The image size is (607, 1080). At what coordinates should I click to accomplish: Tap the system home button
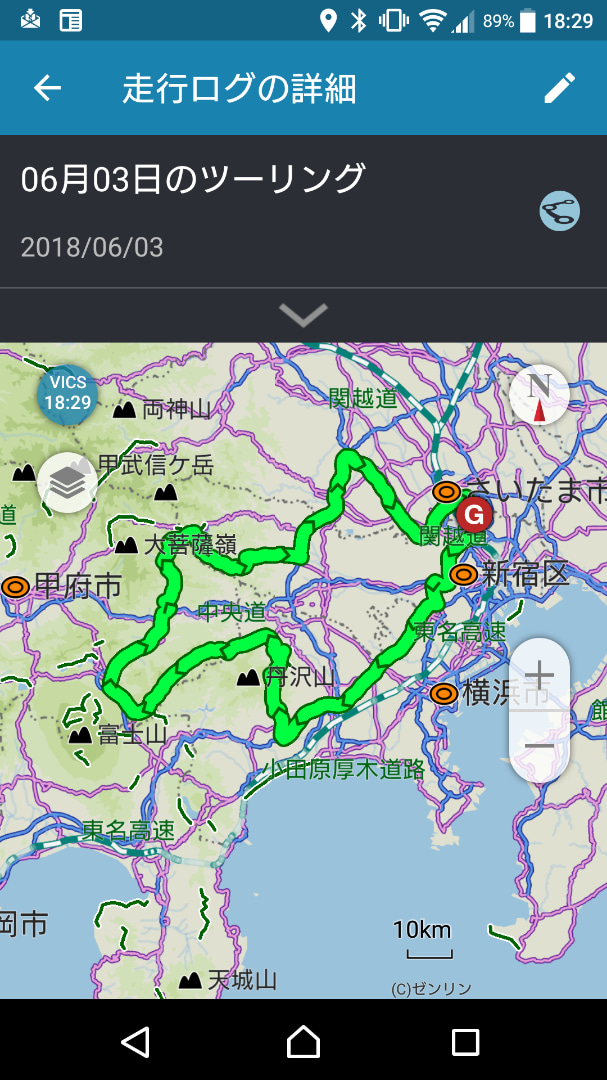[303, 1041]
